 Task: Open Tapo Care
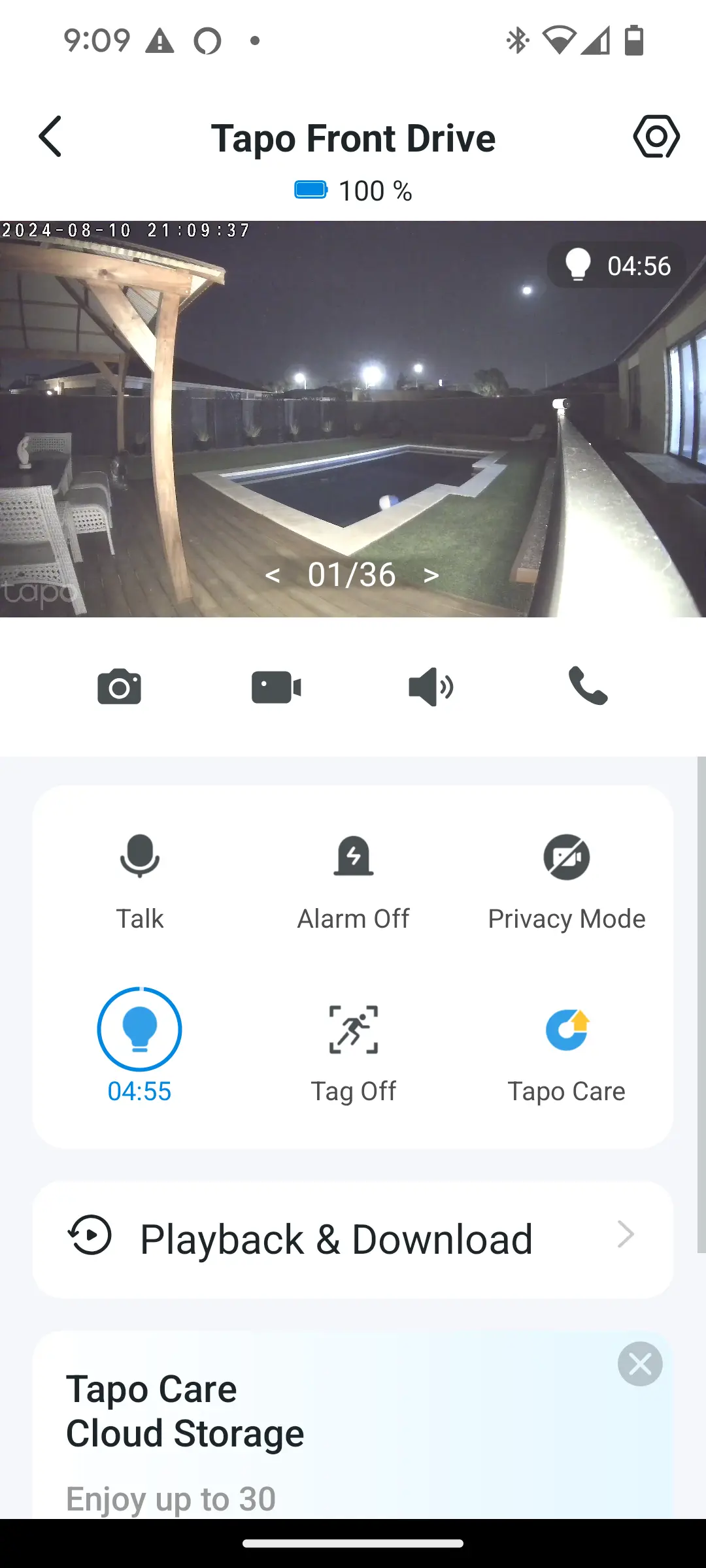click(x=567, y=1053)
